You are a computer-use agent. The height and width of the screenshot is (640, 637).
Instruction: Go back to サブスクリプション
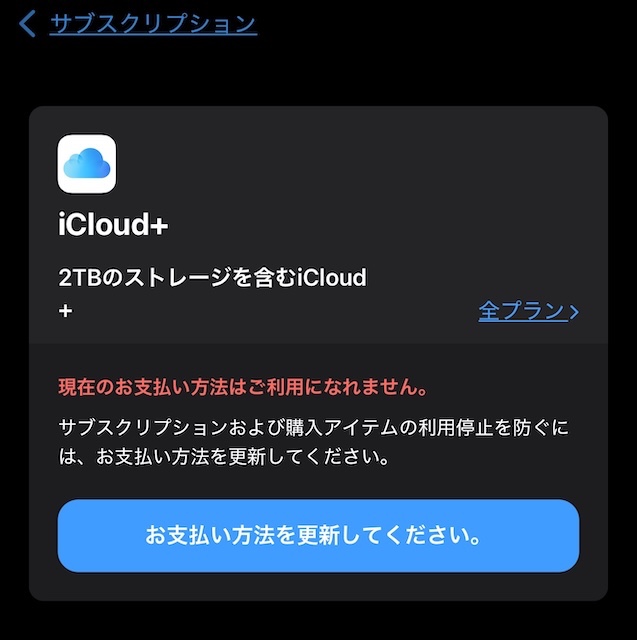[x=138, y=23]
